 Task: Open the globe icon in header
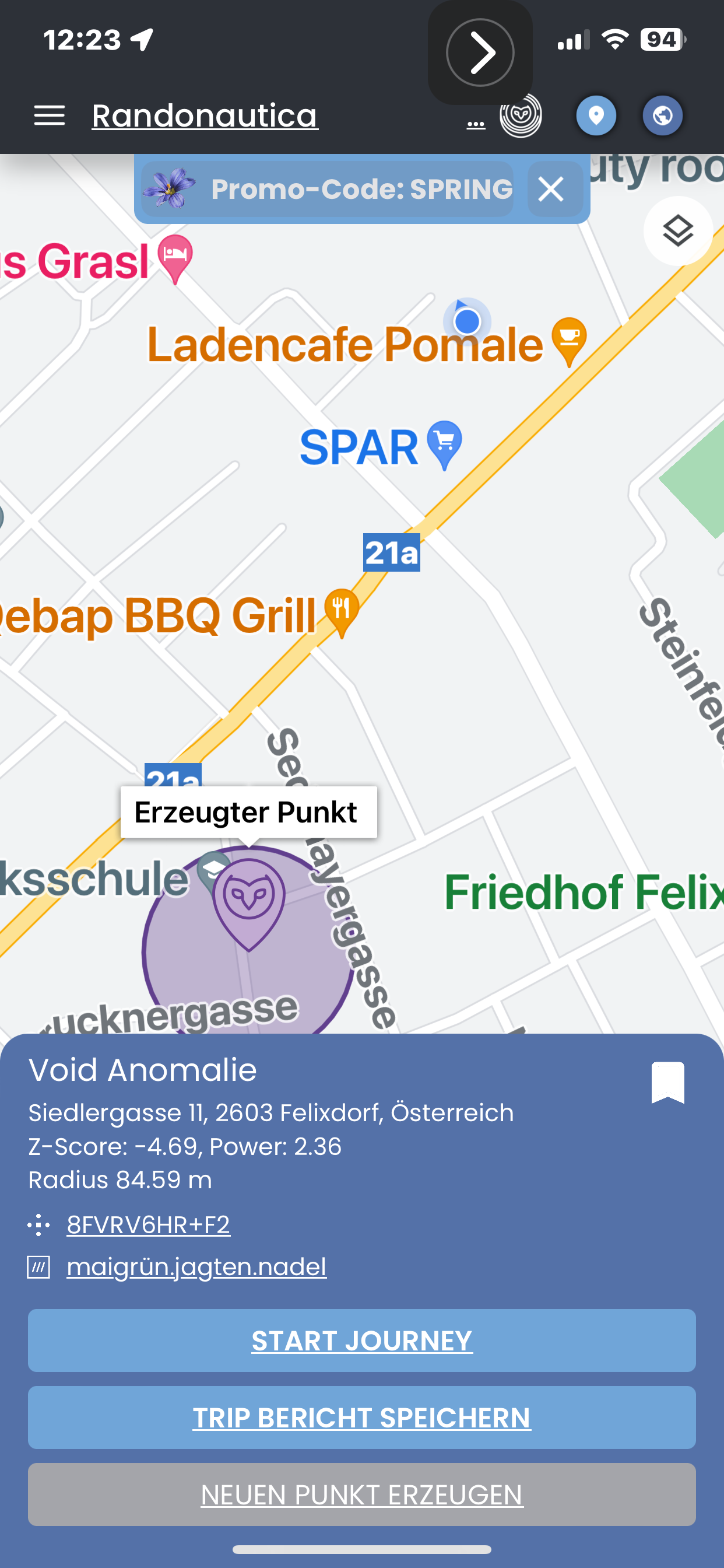pos(663,116)
